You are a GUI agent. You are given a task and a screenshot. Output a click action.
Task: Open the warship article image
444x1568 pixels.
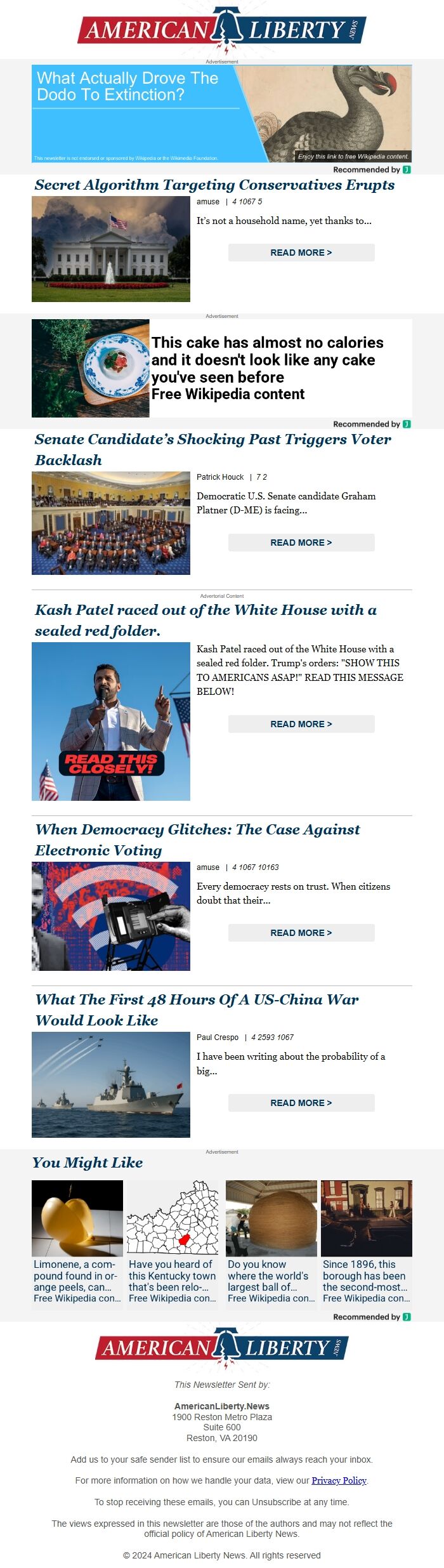[x=111, y=1084]
